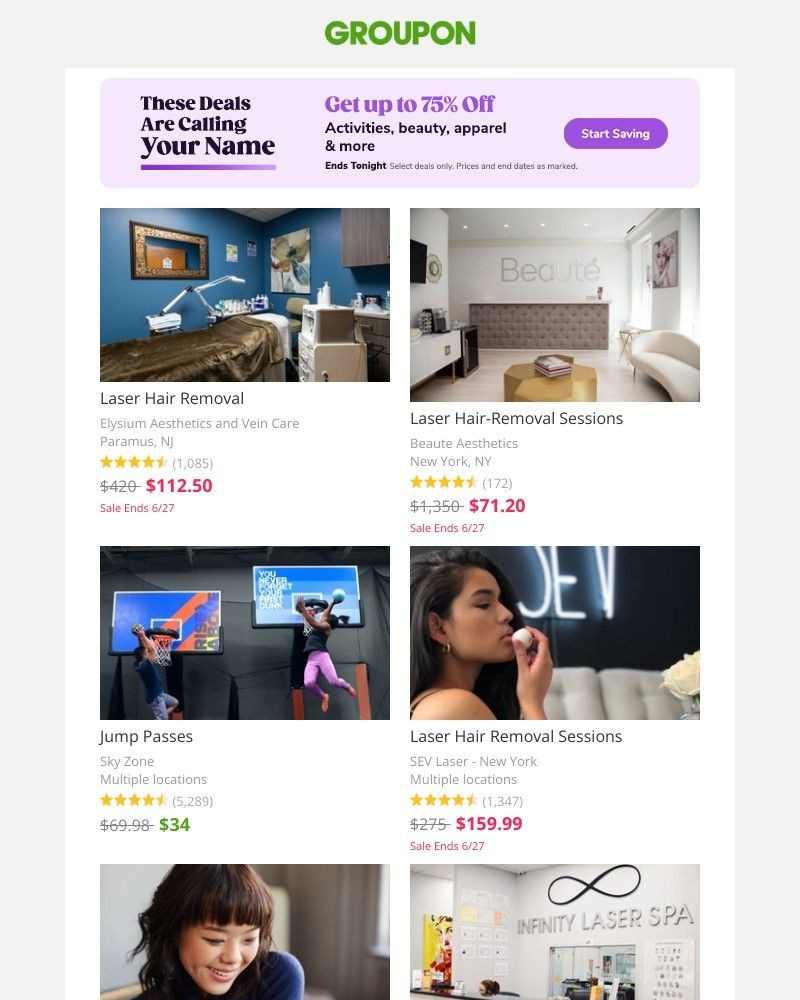This screenshot has height=1000, width=800.
Task: Open the deal with the smiling woman photo
Action: (x=244, y=932)
